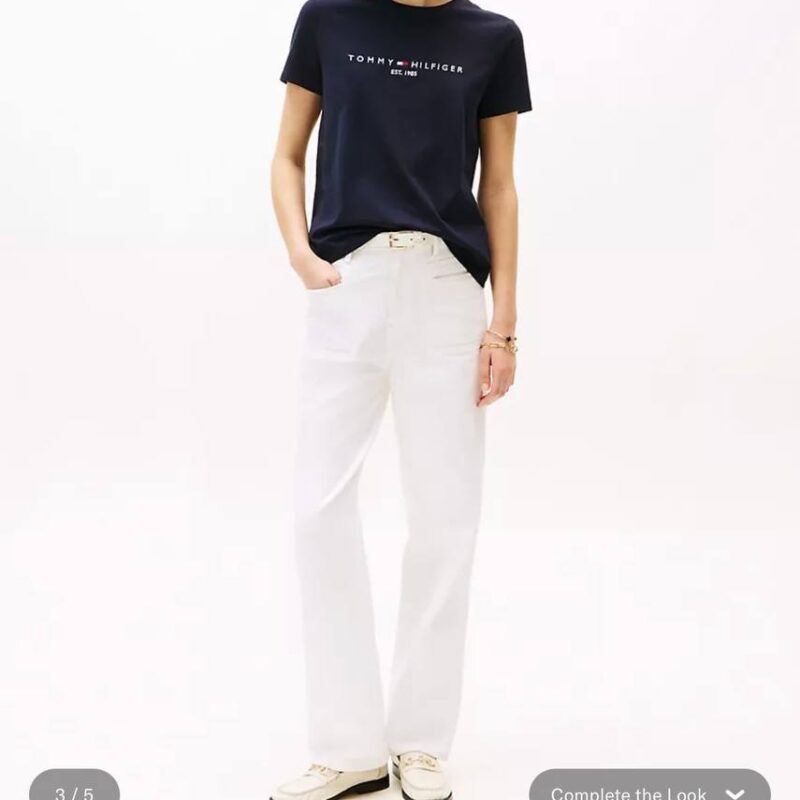The width and height of the screenshot is (800, 800).
Task: Expand the Complete the Look panel
Action: pyautogui.click(x=649, y=788)
